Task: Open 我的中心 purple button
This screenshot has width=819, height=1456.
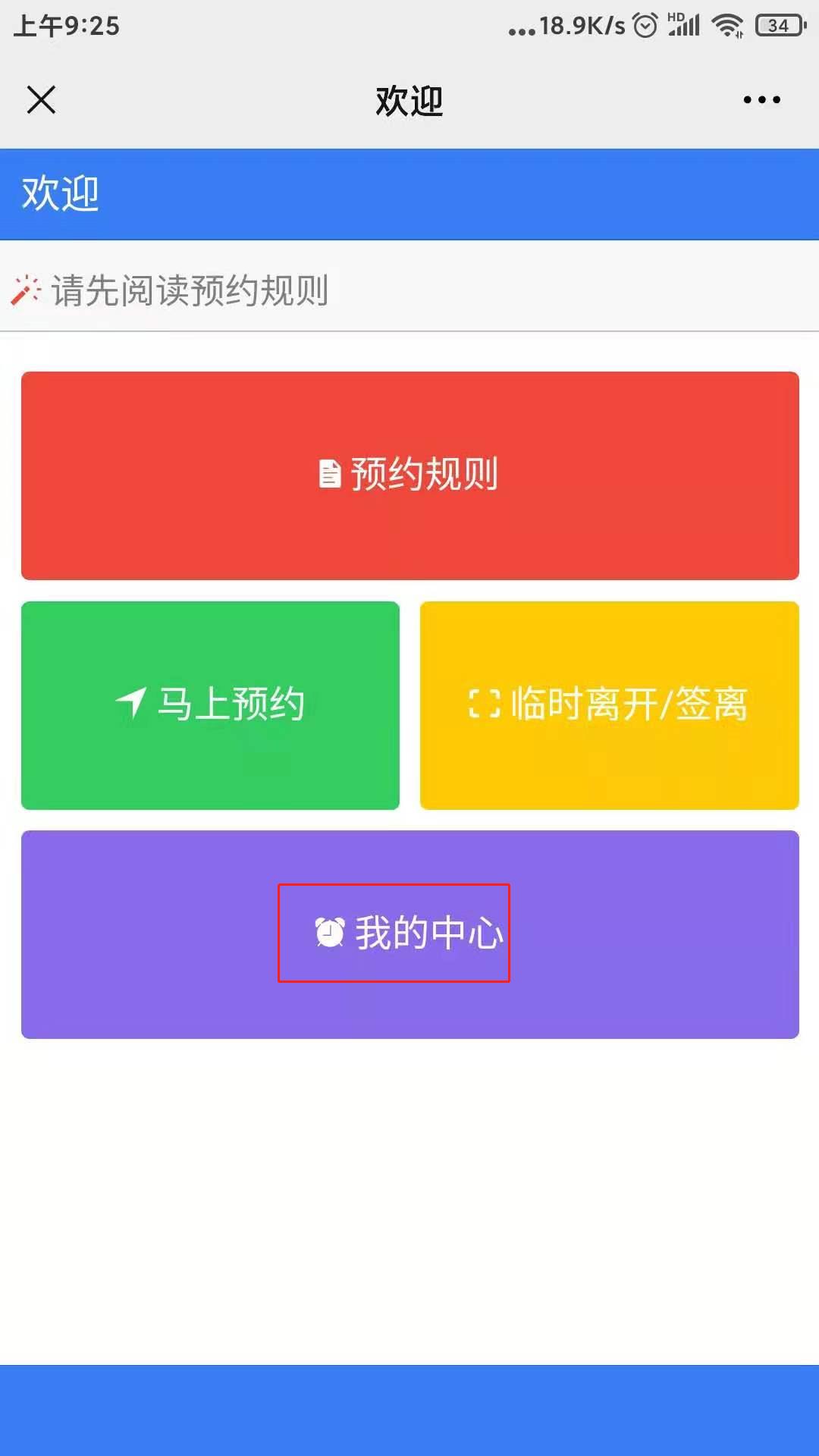Action: point(409,934)
